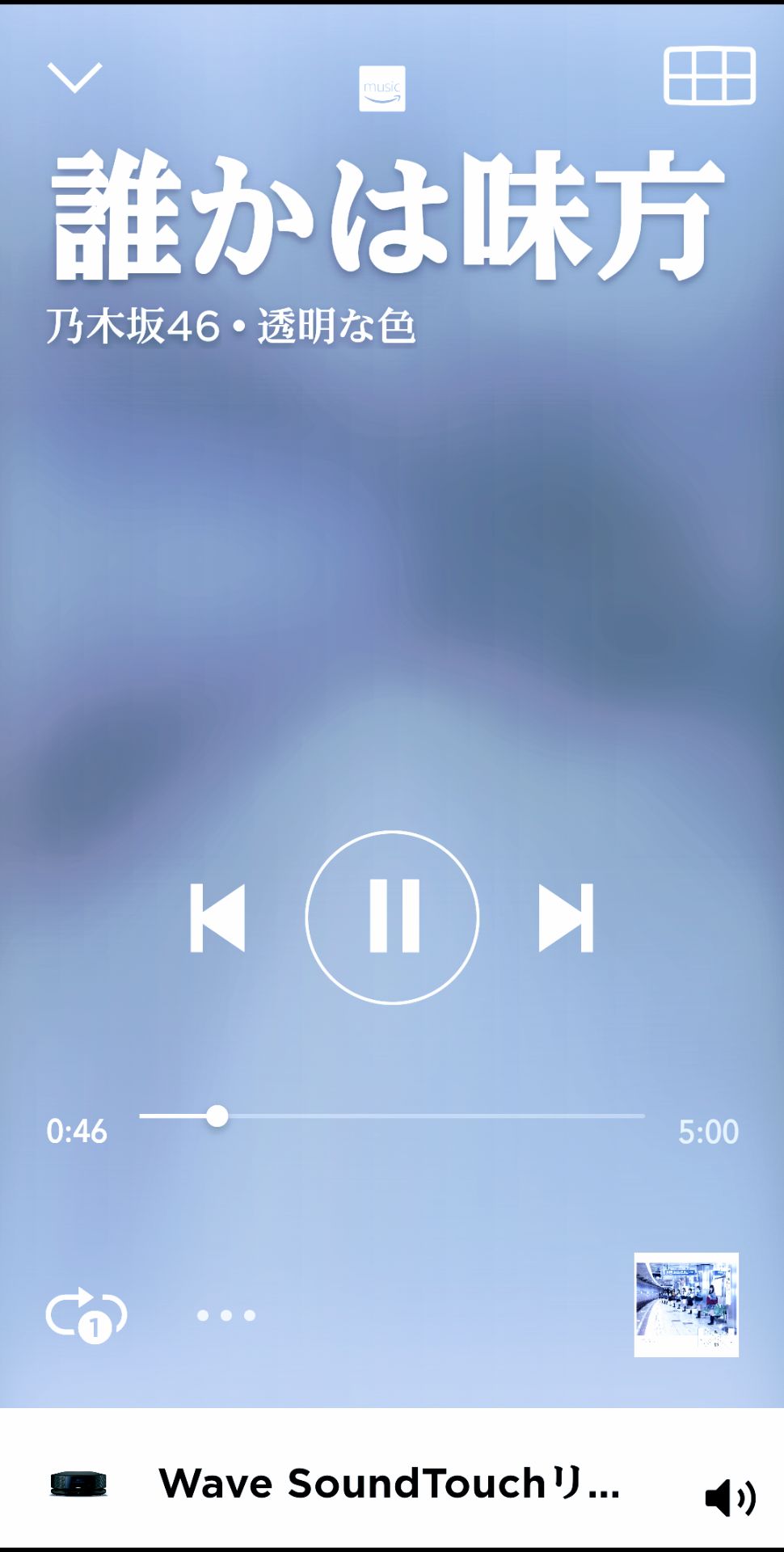Screen dimensions: 784x1552
Task: Select the Wave SoundTouch speaker bar
Action: pos(388,1483)
